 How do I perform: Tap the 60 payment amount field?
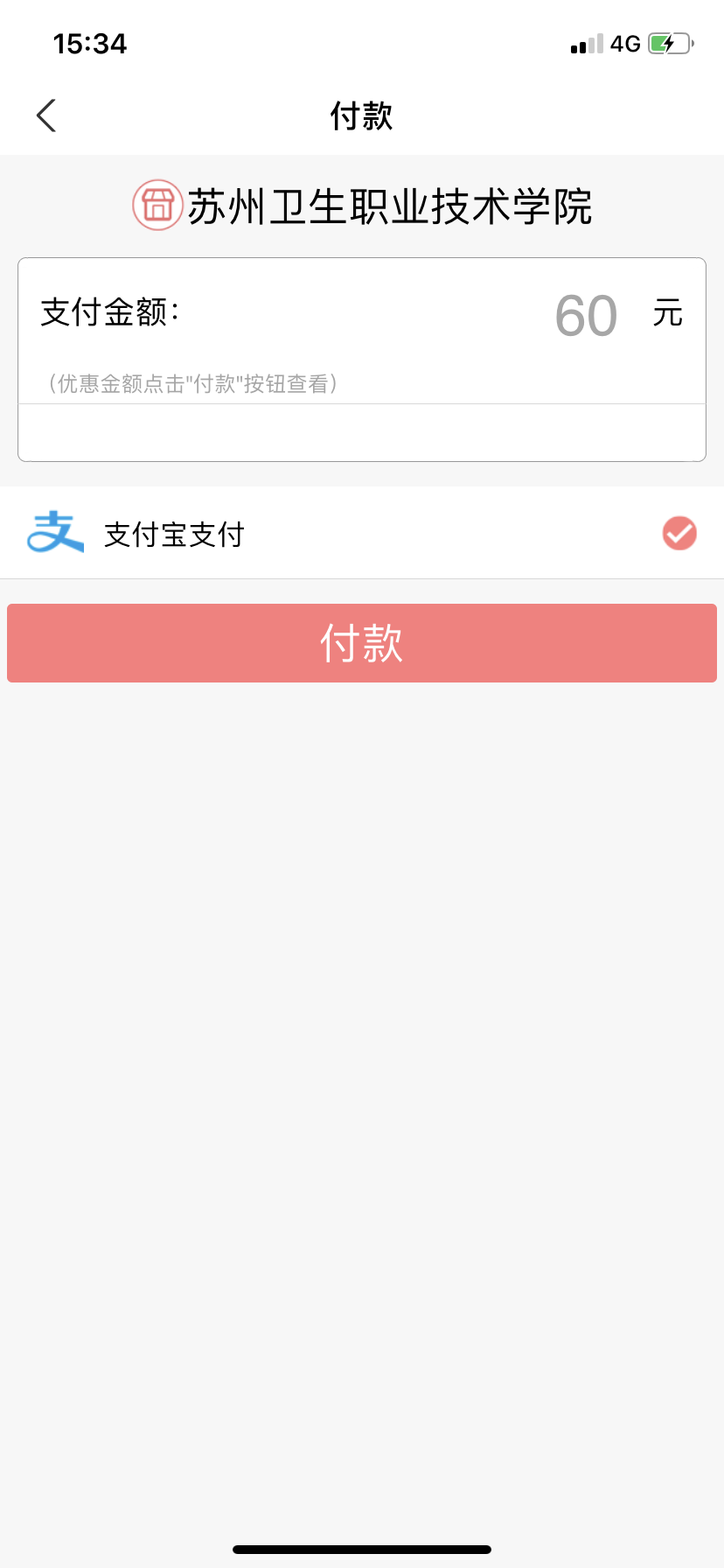pos(586,316)
